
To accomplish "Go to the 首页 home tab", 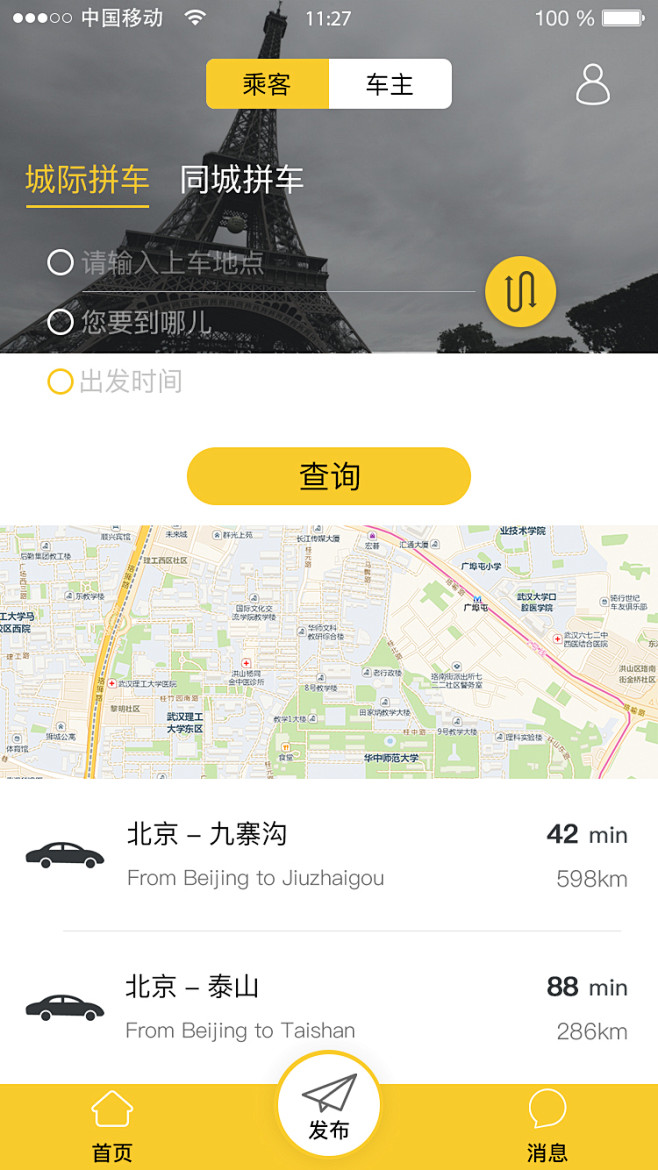I will [x=112, y=1127].
